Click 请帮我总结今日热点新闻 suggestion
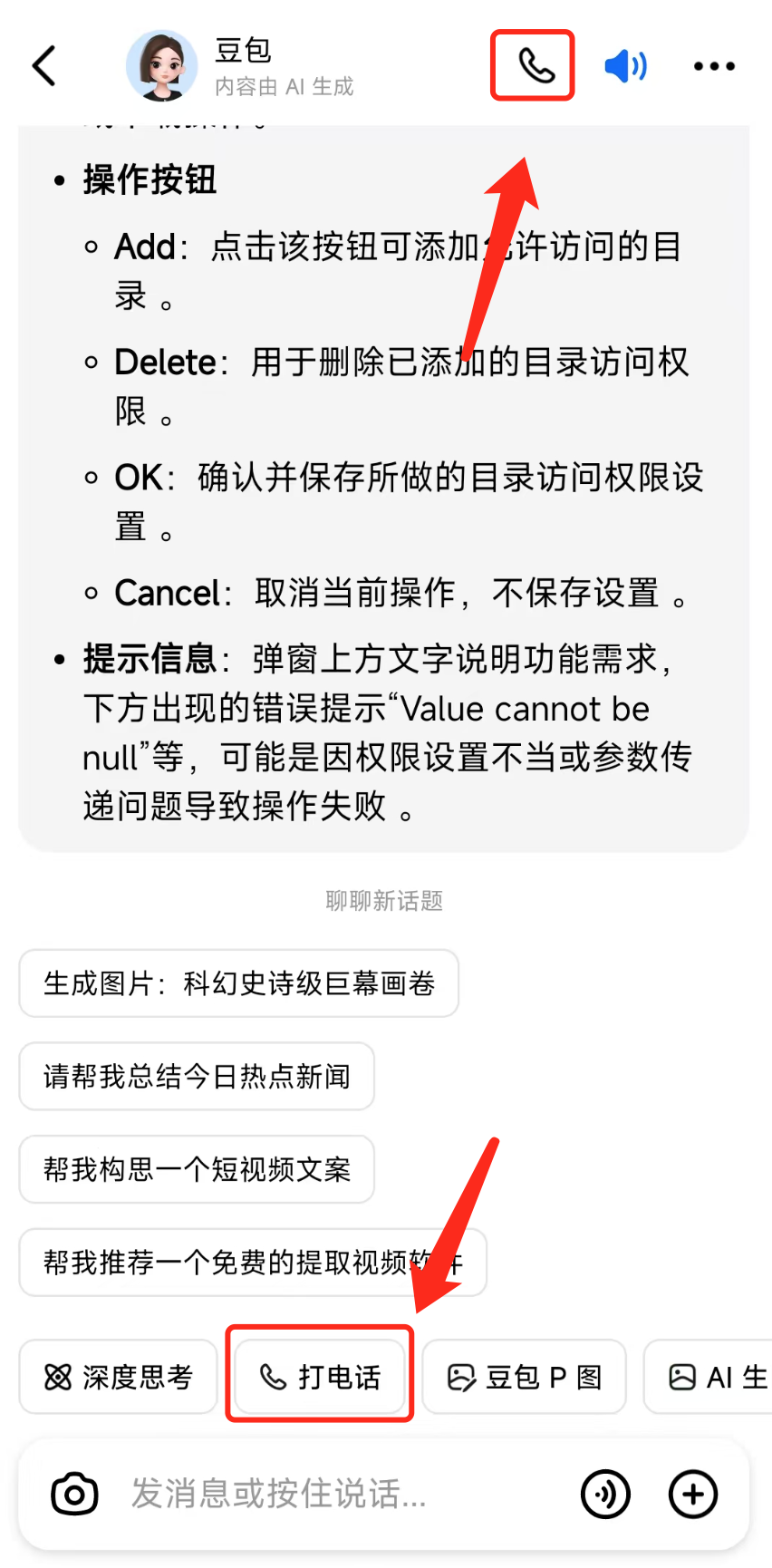Image resolution: width=772 pixels, height=1568 pixels. pos(197,1077)
